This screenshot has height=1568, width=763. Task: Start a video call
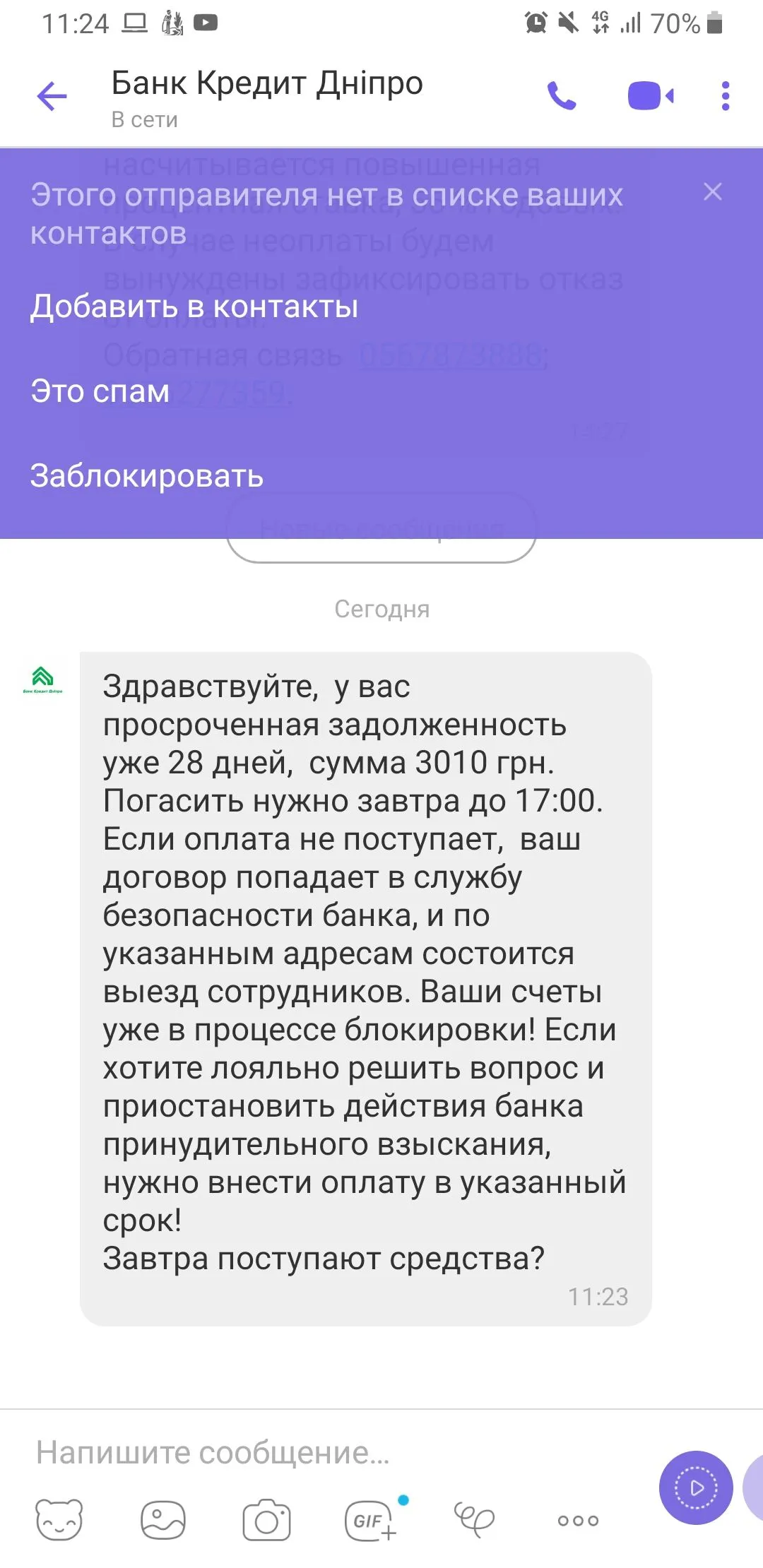(650, 98)
